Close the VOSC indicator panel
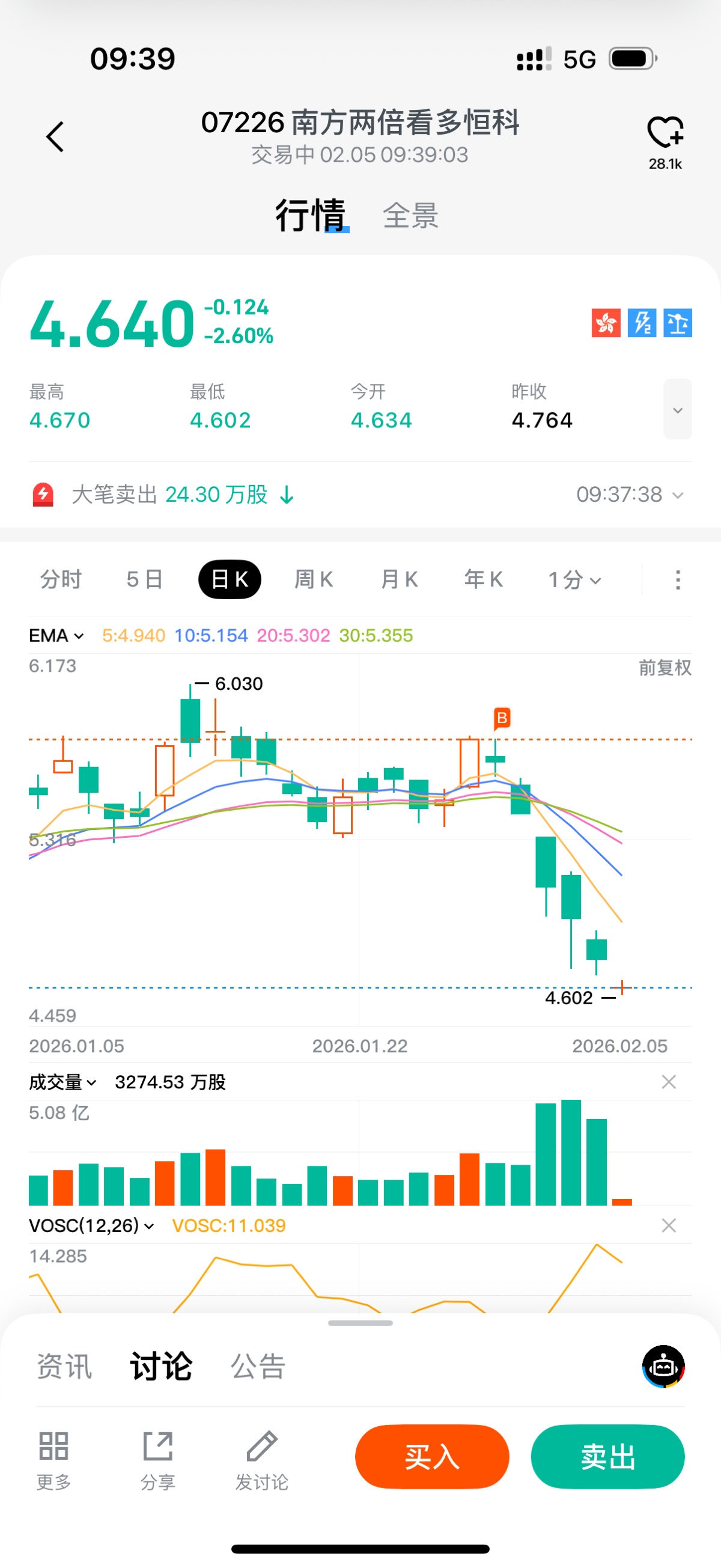This screenshot has width=721, height=1568. [669, 1225]
